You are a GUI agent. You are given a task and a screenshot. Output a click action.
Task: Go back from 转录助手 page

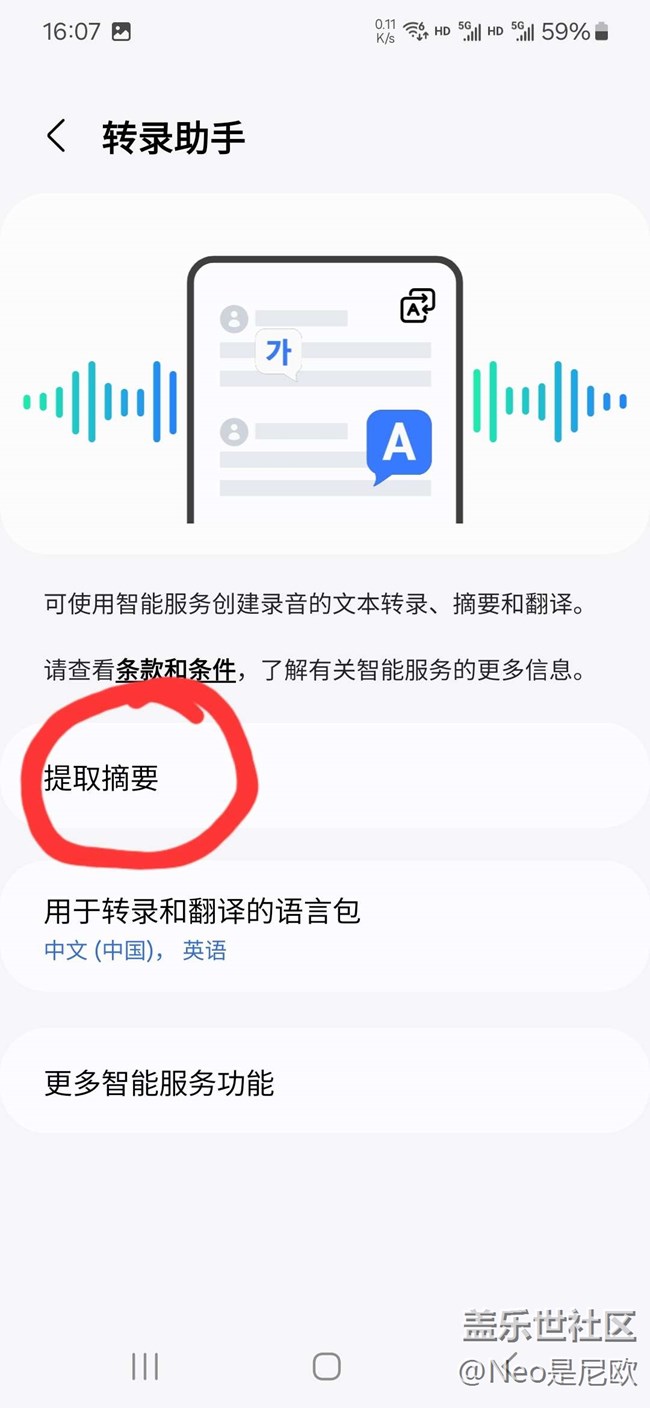[57, 136]
